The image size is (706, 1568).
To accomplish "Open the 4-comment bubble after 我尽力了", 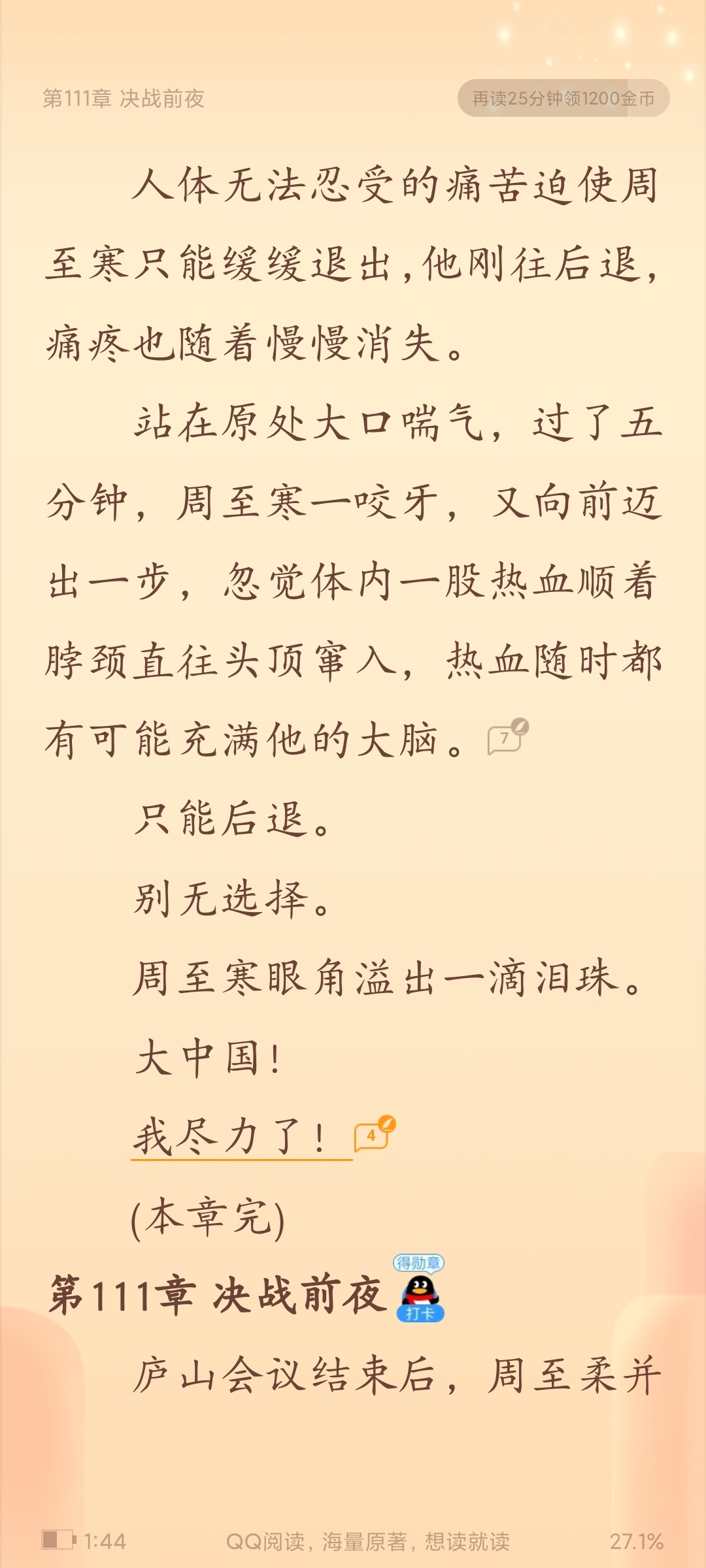I will 373,1135.
